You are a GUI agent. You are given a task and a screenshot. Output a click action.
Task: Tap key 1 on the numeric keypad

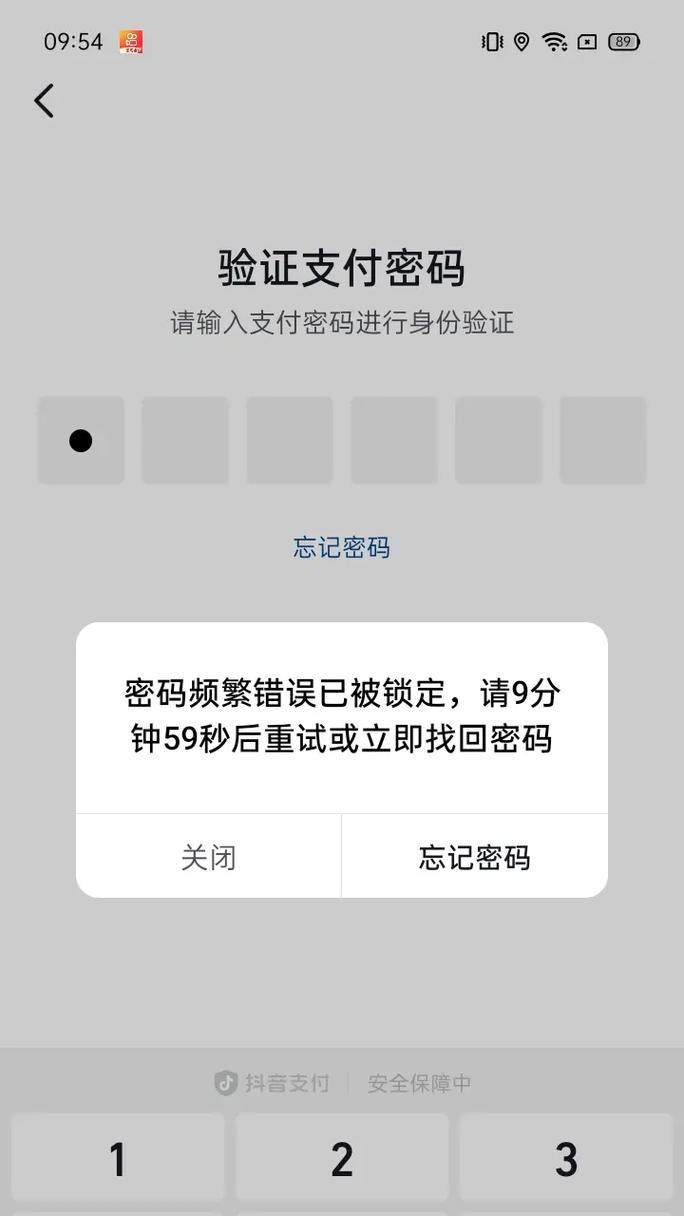tap(118, 1158)
